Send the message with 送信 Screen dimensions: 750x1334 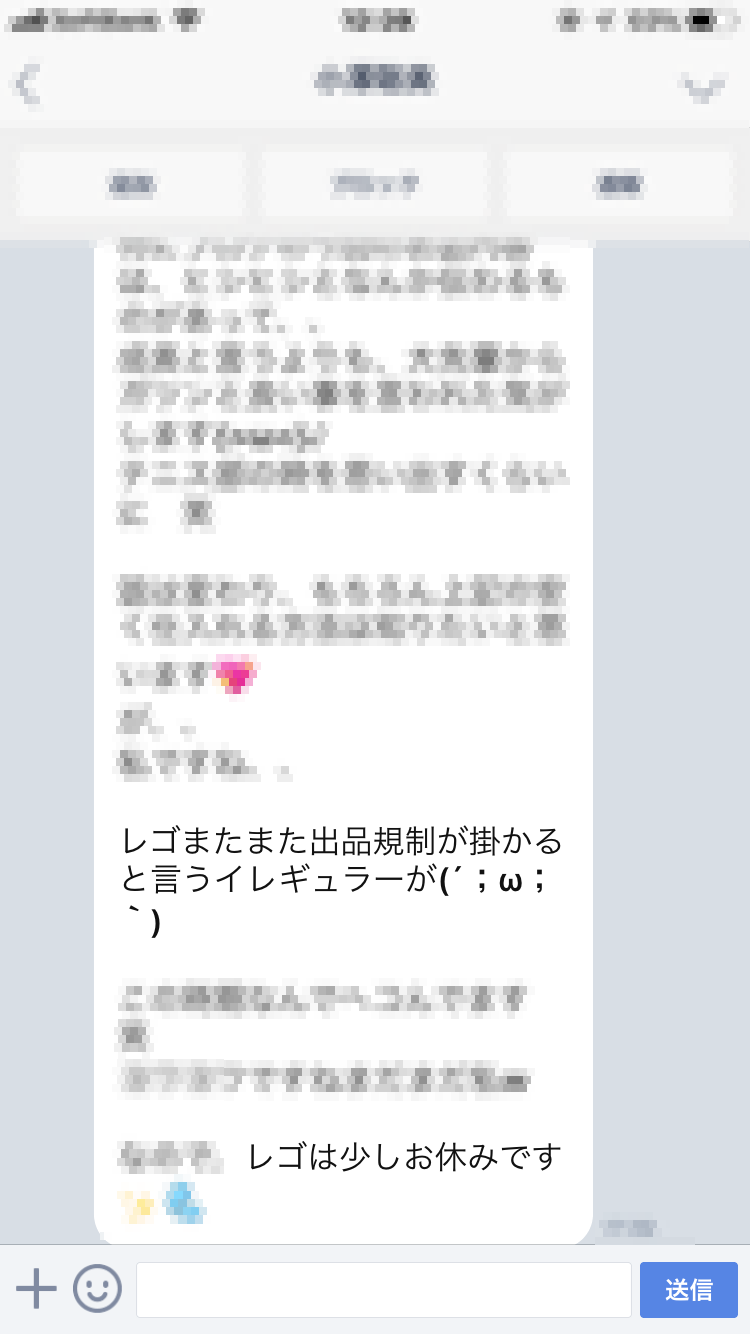(688, 1290)
